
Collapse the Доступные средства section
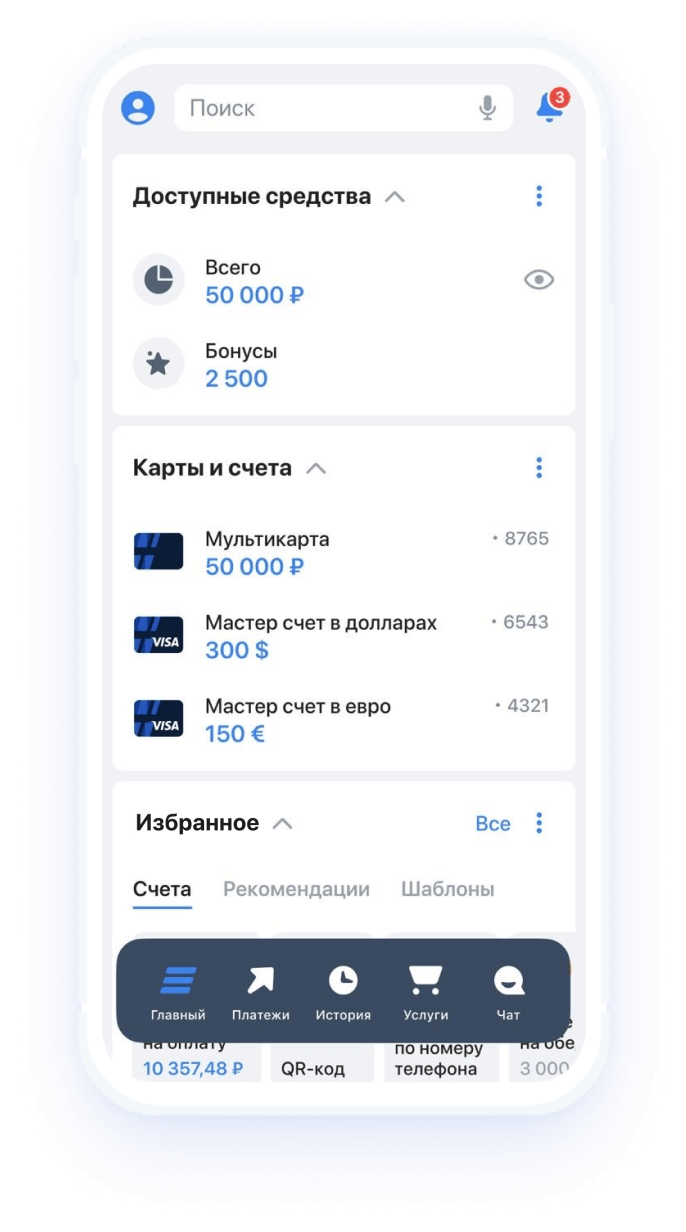pyautogui.click(x=395, y=197)
